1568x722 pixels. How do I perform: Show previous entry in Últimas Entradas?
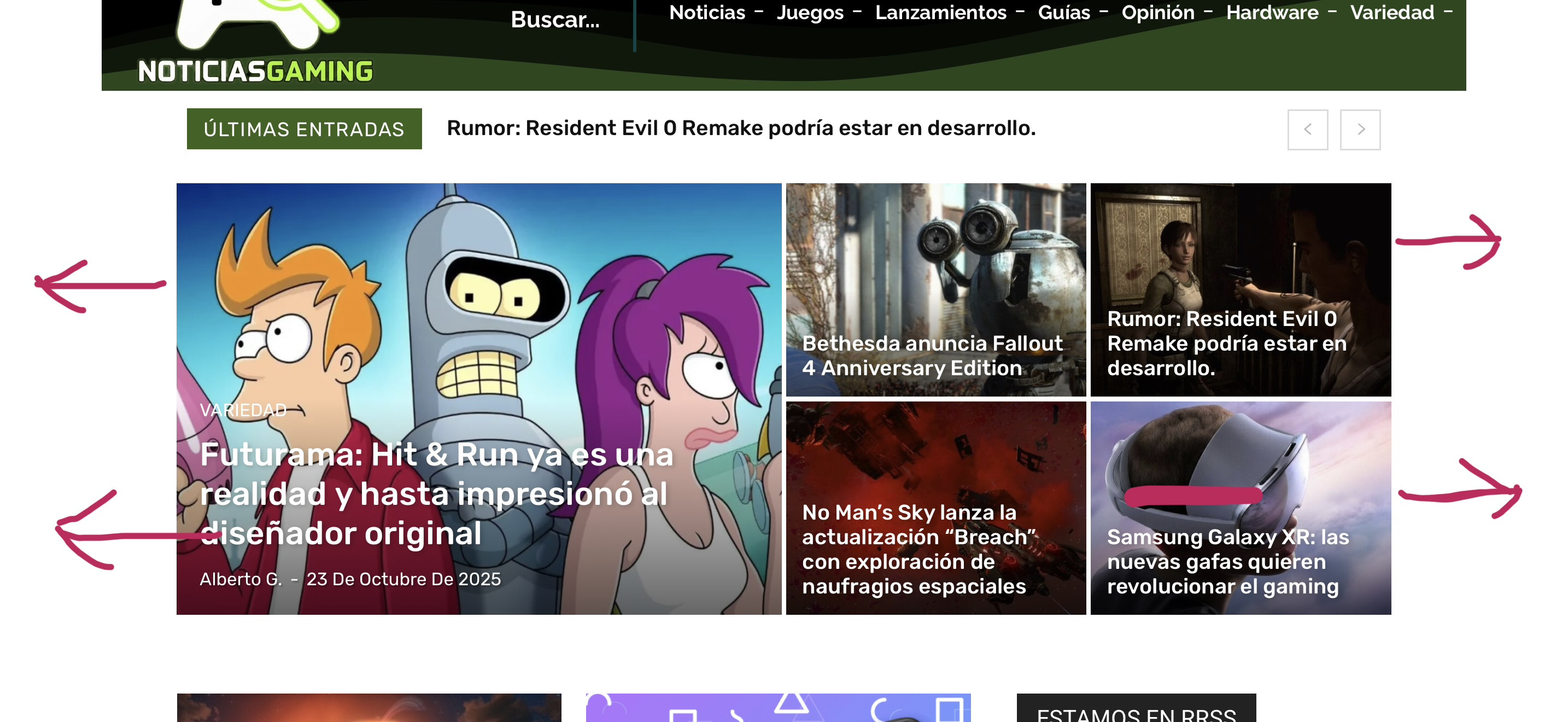click(1307, 129)
